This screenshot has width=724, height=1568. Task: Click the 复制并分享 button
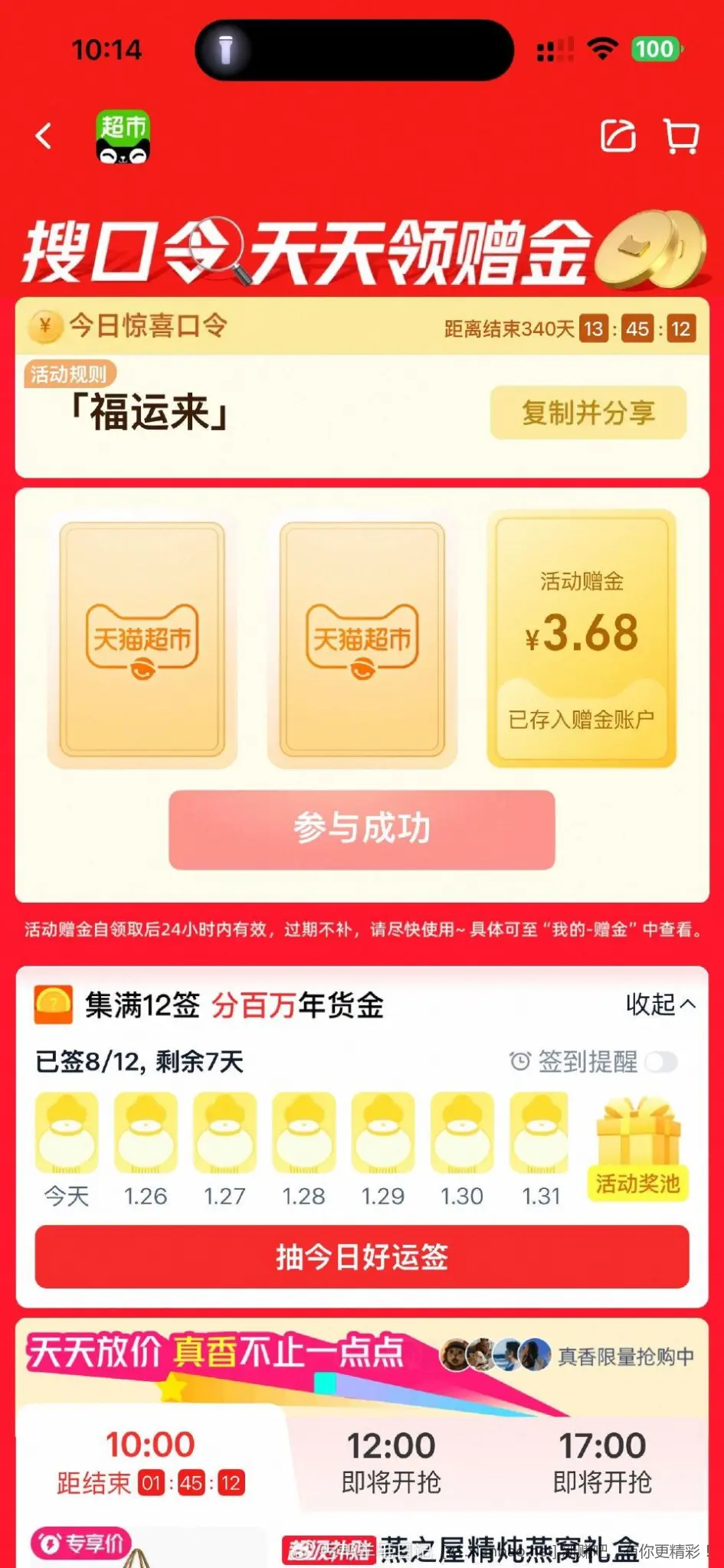pos(588,414)
